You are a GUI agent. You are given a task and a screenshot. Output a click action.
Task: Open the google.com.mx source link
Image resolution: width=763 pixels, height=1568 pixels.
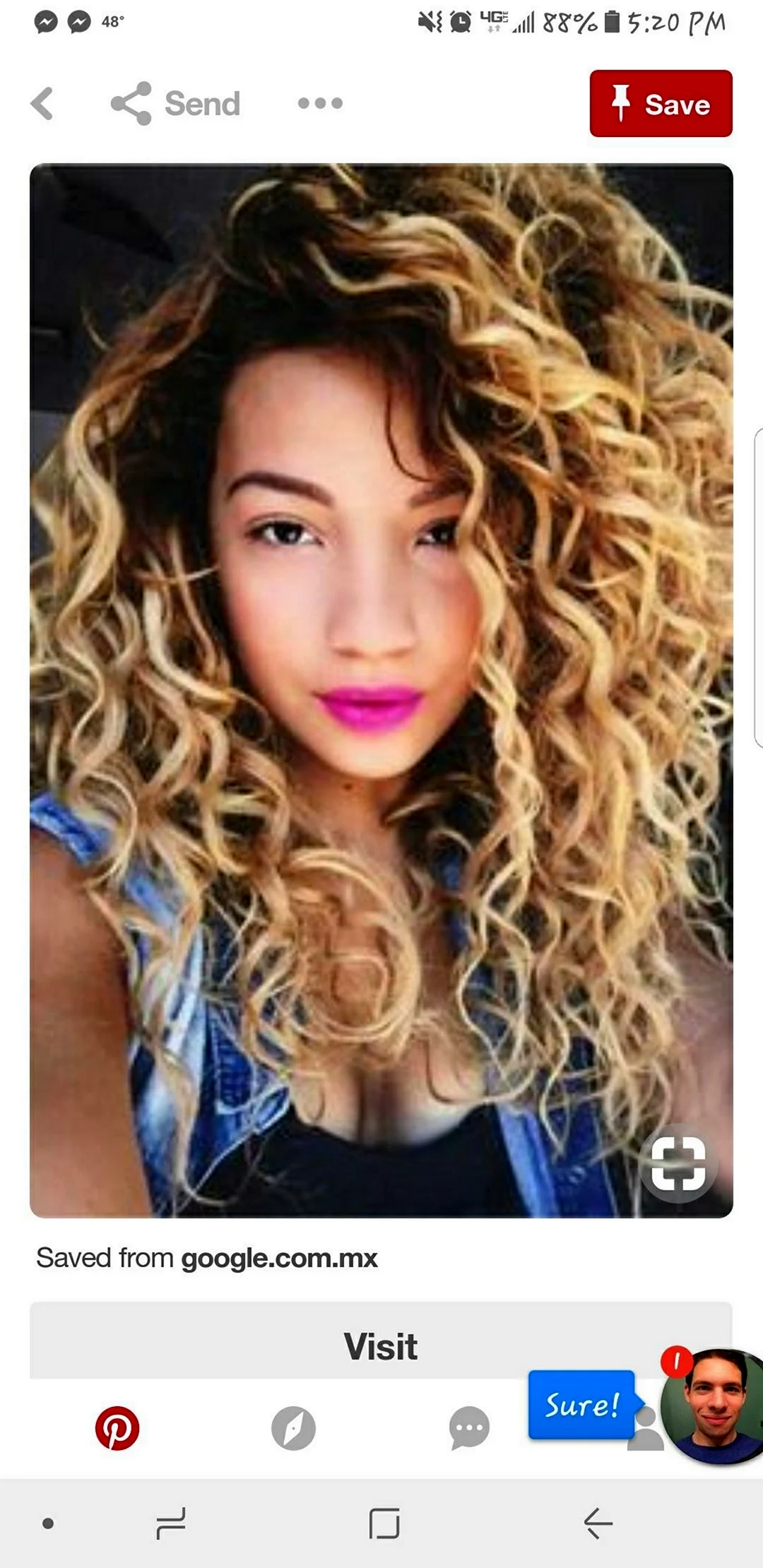coord(279,1258)
